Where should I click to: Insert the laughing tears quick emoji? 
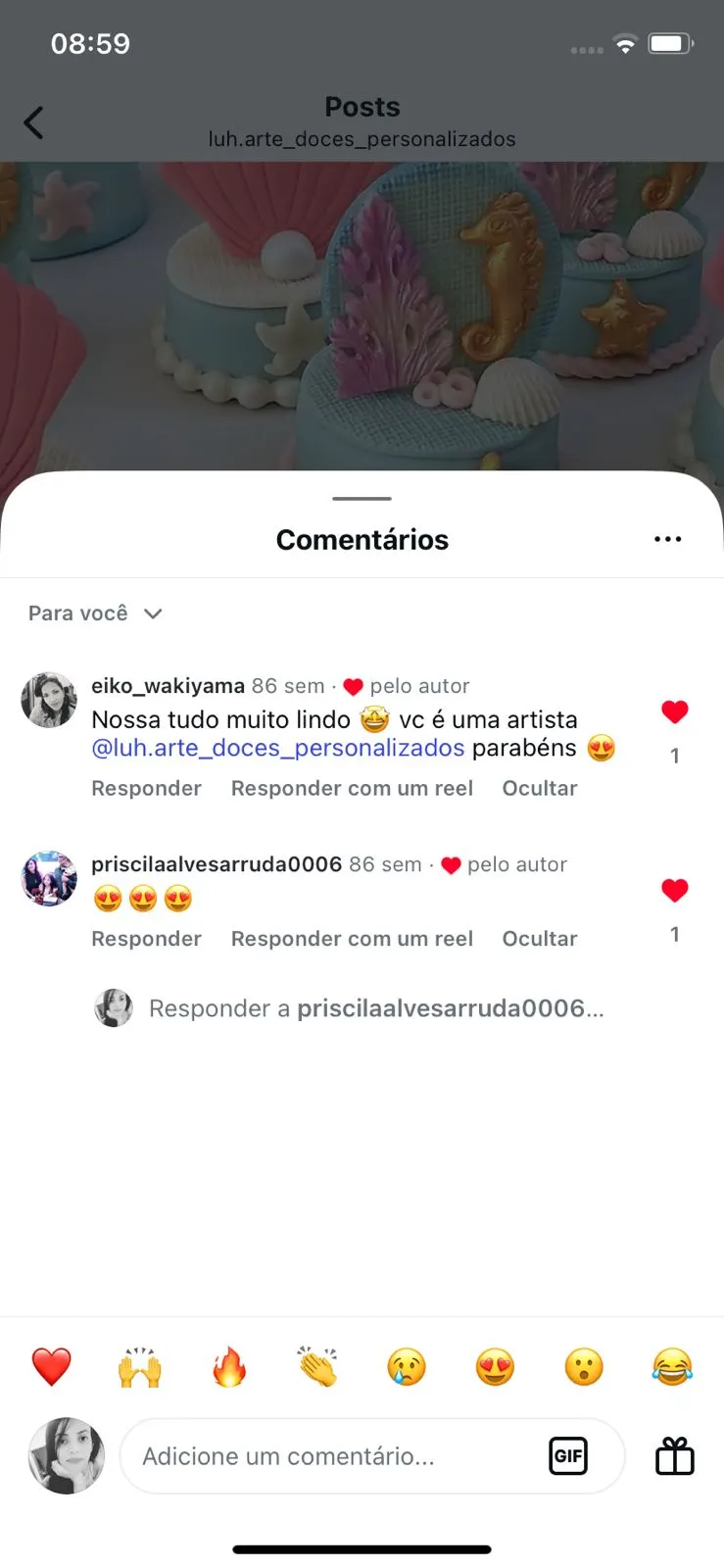pyautogui.click(x=672, y=1367)
